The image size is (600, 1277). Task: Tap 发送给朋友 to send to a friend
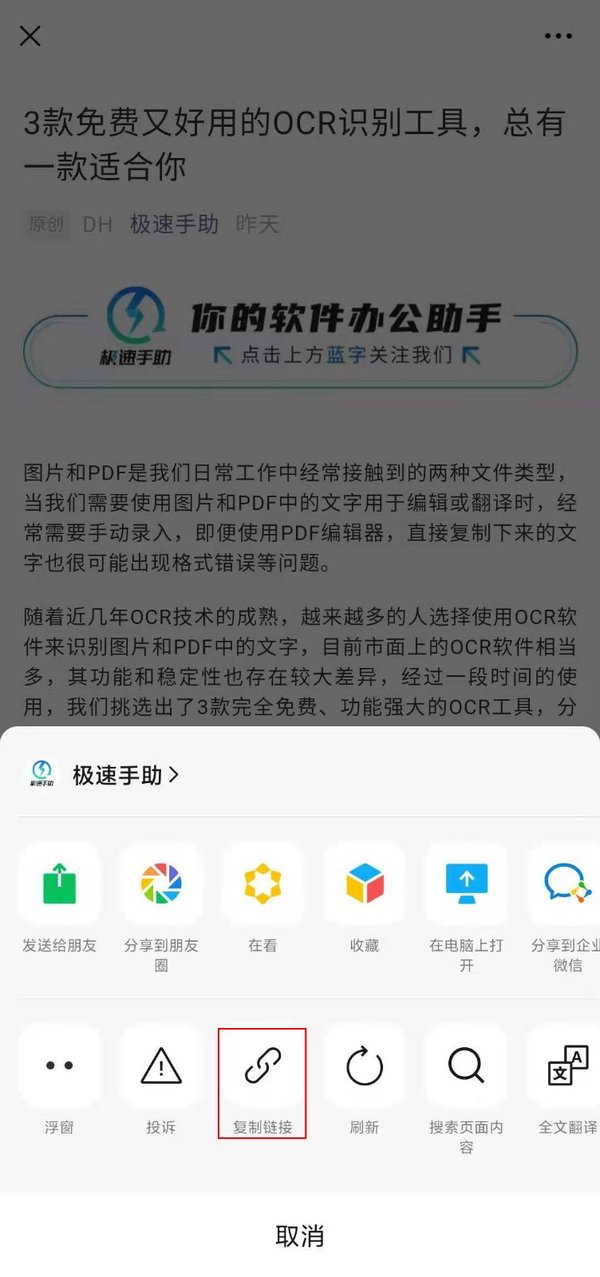59,884
